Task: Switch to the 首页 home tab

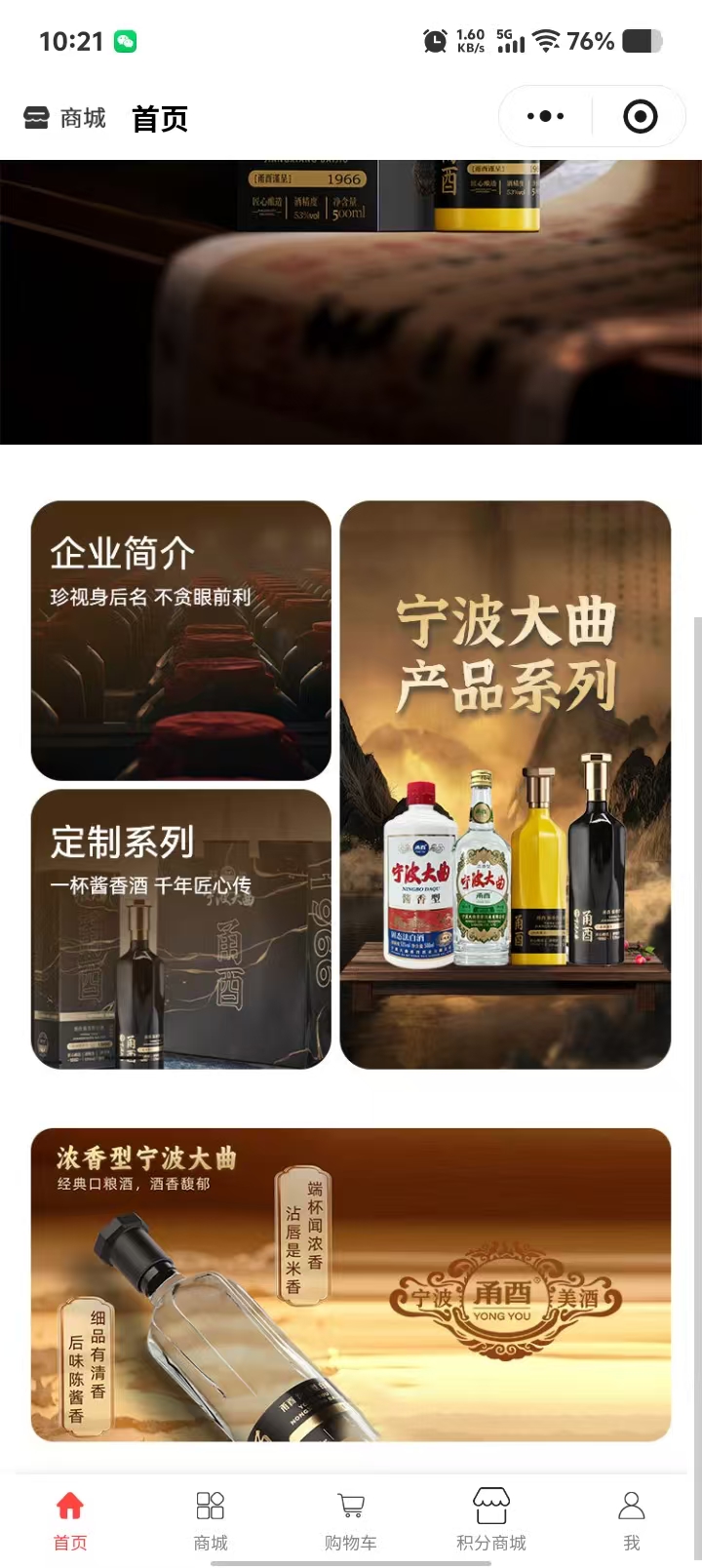Action: point(70,1519)
